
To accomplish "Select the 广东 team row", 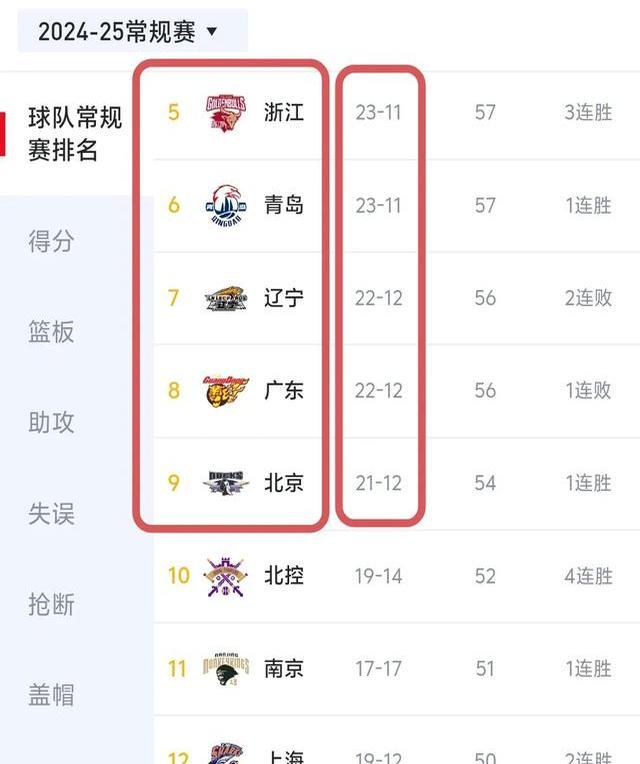I will 284,390.
